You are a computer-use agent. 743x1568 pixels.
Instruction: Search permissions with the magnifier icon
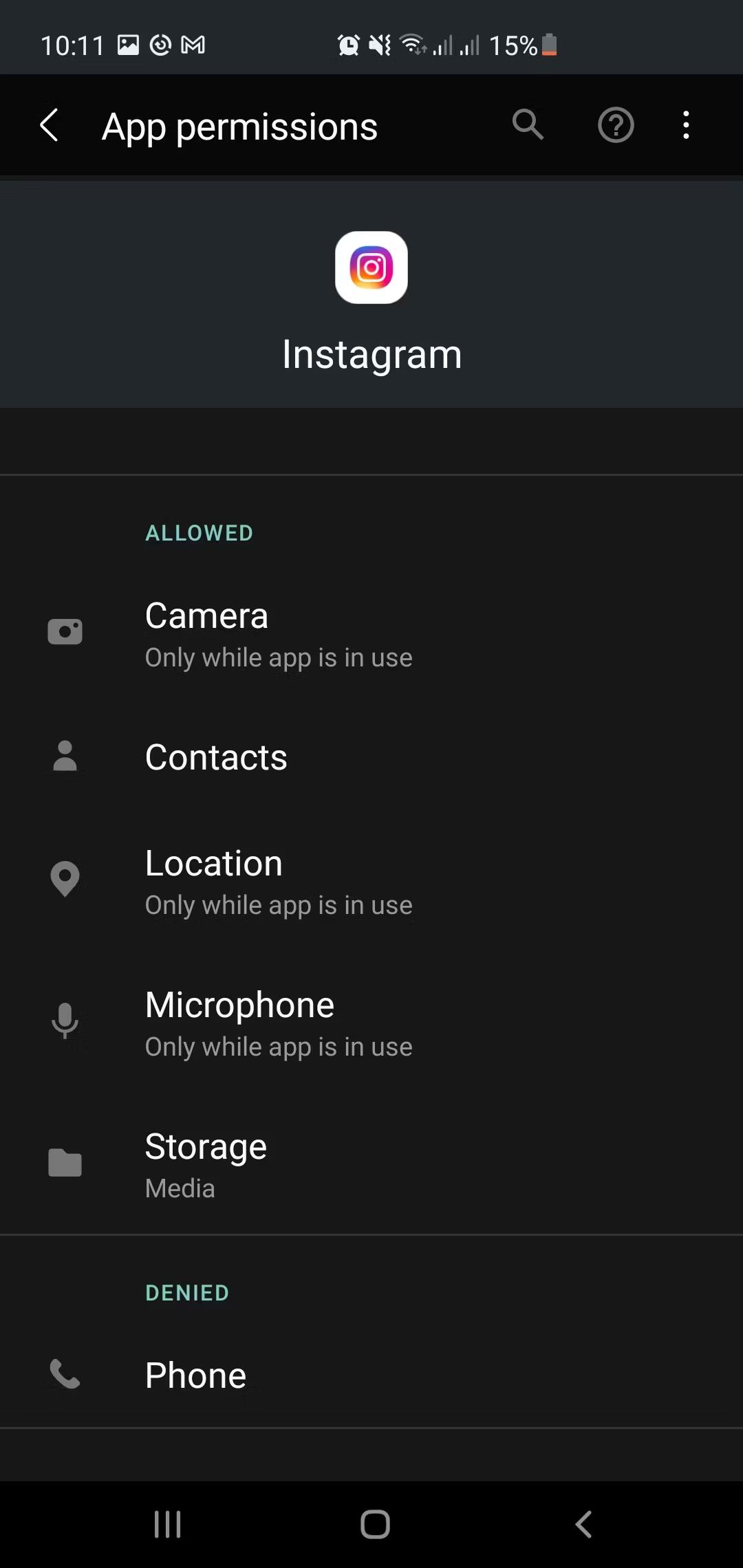(528, 124)
